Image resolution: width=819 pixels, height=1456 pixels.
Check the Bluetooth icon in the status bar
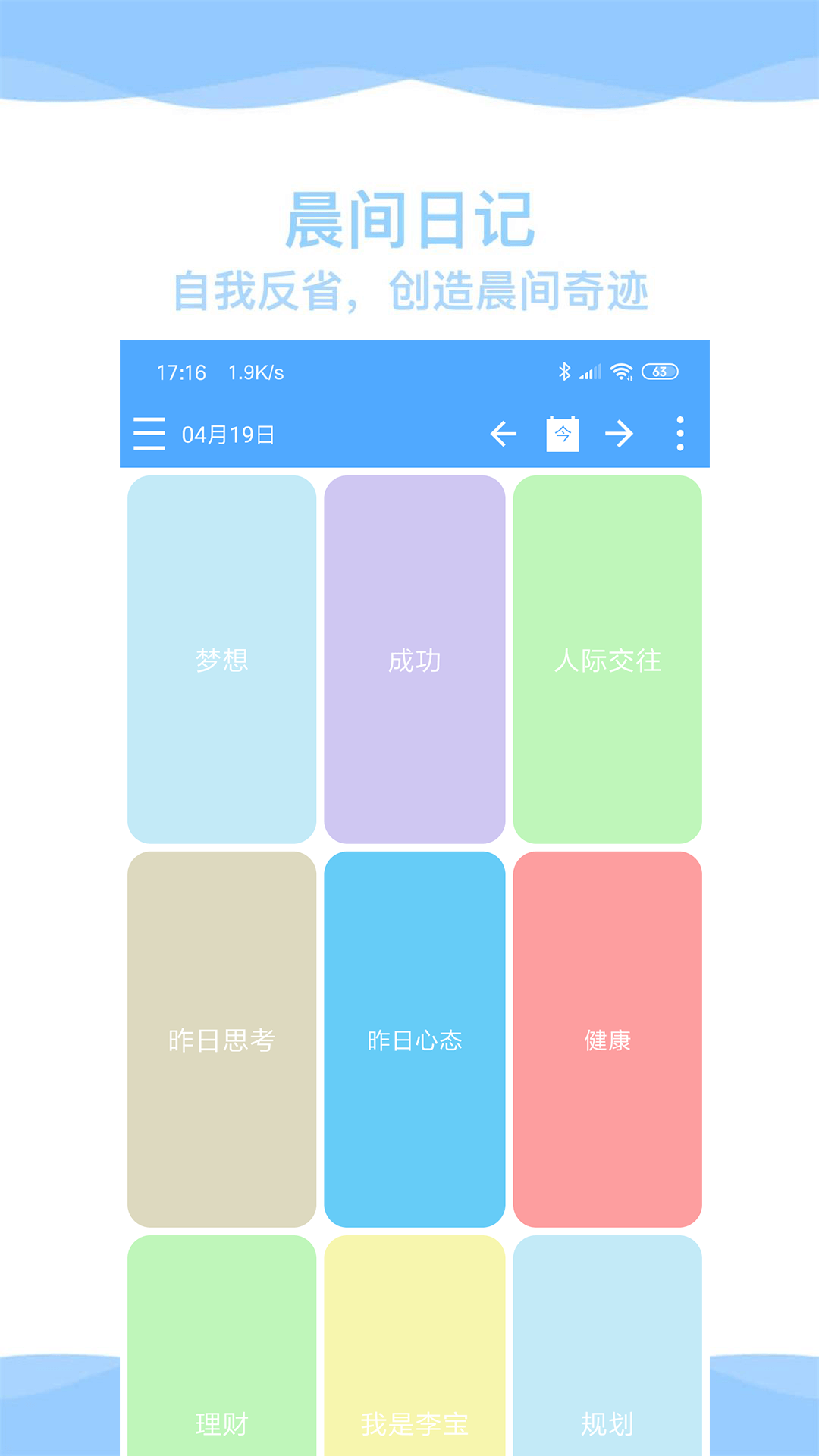click(563, 372)
